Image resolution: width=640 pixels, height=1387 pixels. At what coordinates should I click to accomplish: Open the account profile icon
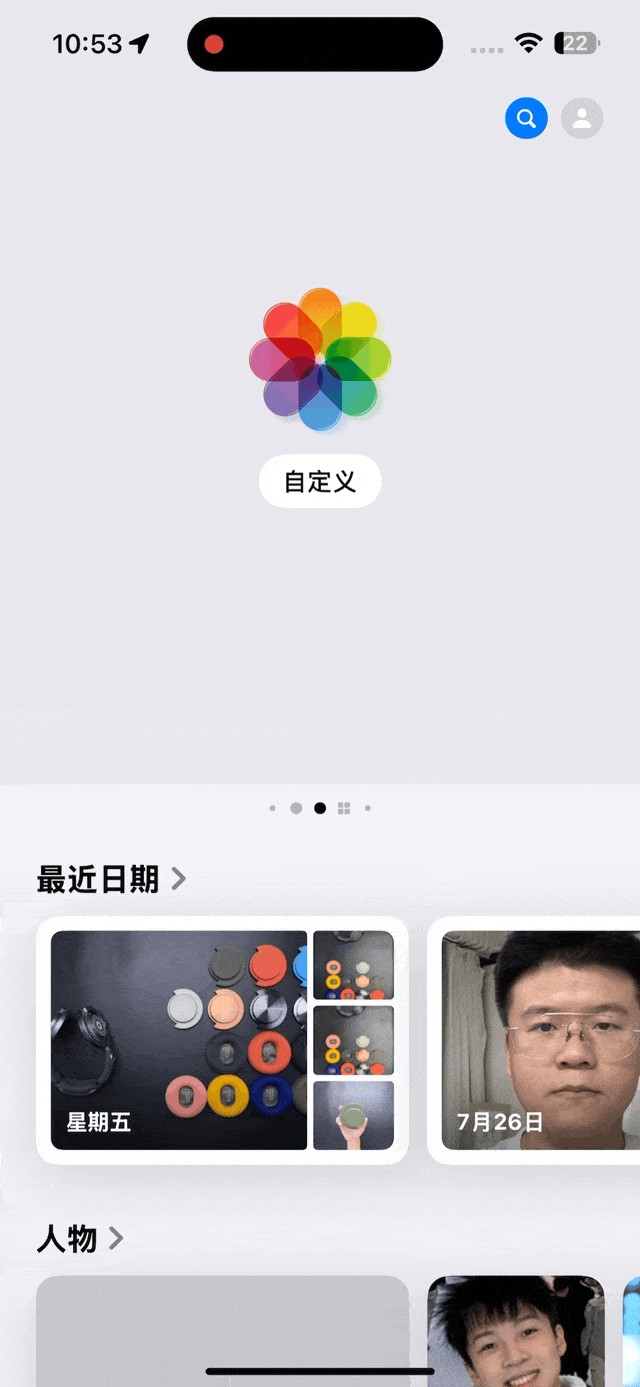[582, 119]
